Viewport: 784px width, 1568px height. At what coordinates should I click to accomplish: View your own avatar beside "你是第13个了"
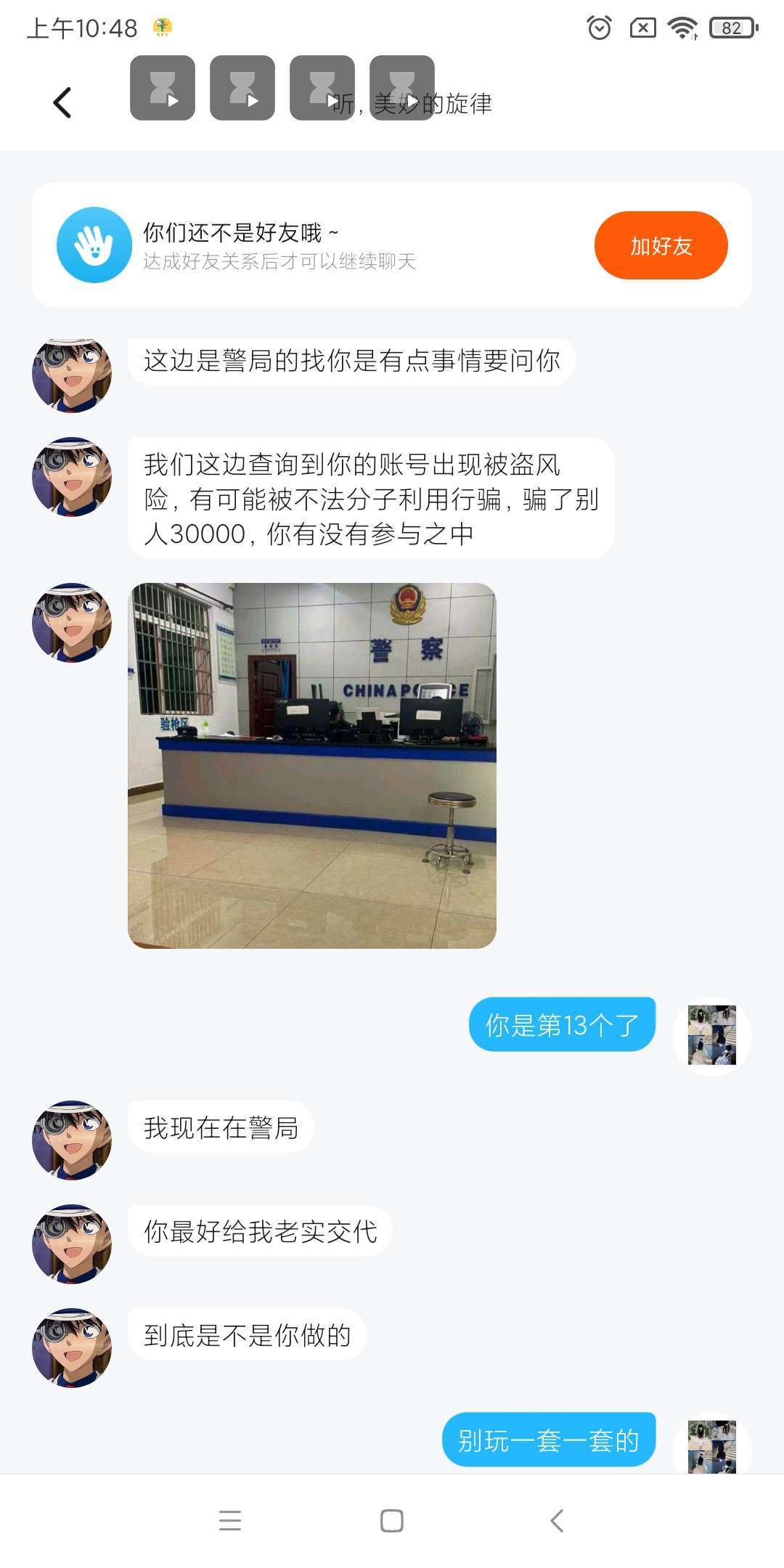711,1035
